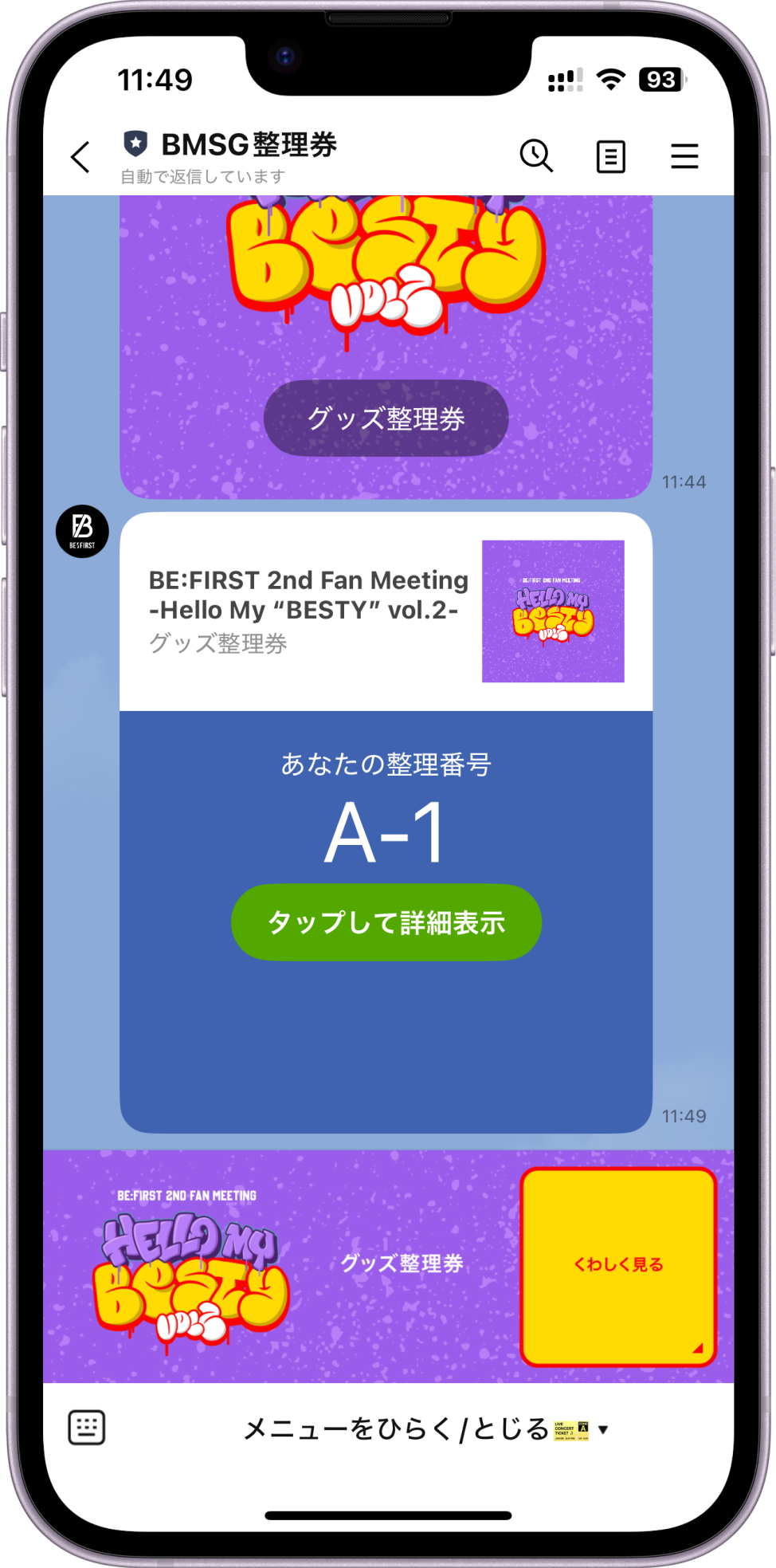
Task: Tap タップして詳細表示 green button
Action: tap(386, 922)
